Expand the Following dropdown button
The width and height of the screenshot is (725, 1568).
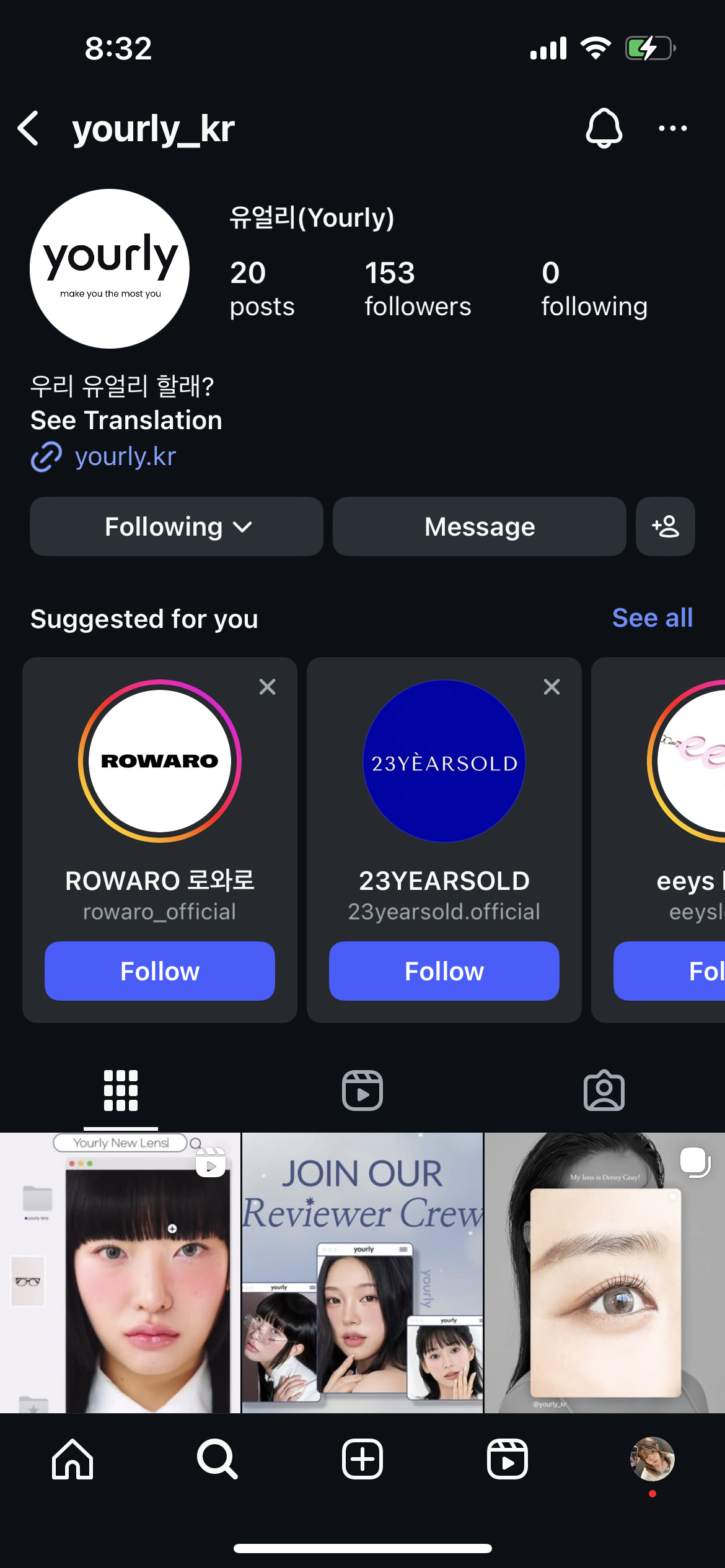click(x=177, y=526)
